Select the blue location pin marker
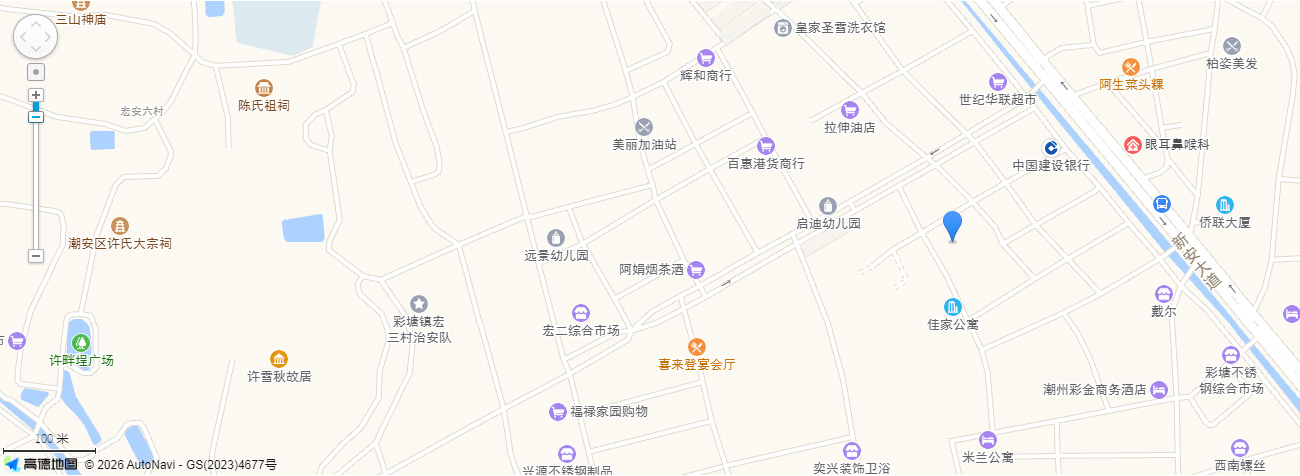 (953, 225)
